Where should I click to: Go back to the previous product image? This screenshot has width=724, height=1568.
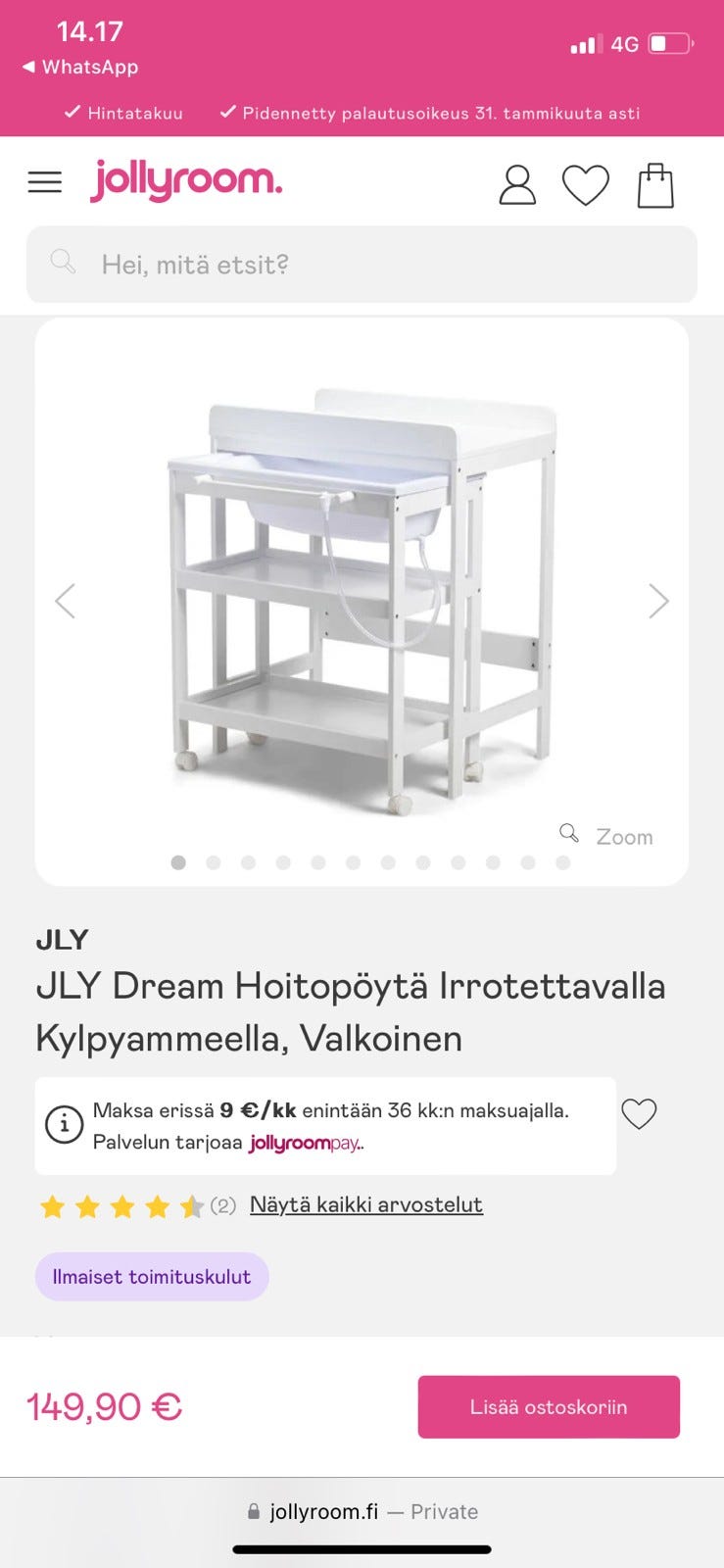[66, 601]
